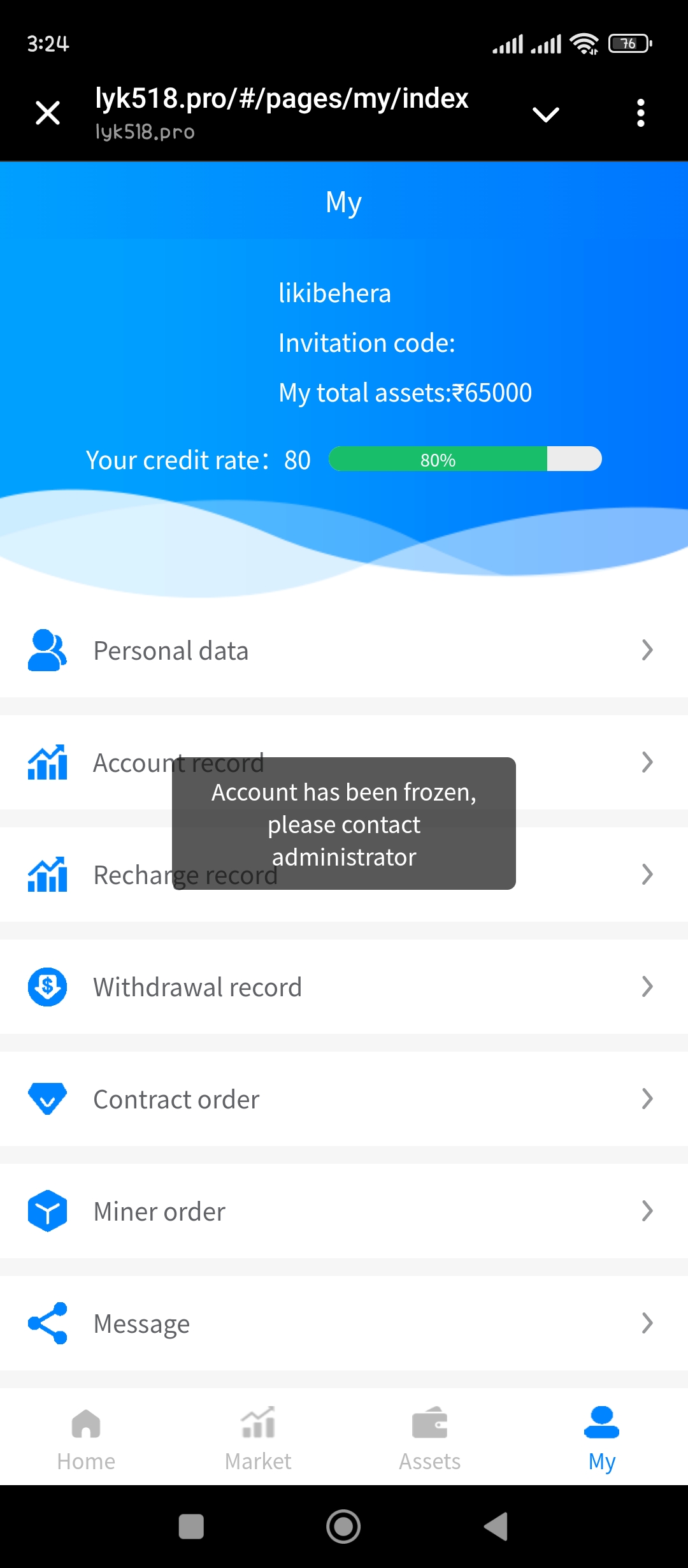Open the browser overflow menu
The width and height of the screenshot is (688, 1568).
pyautogui.click(x=641, y=113)
